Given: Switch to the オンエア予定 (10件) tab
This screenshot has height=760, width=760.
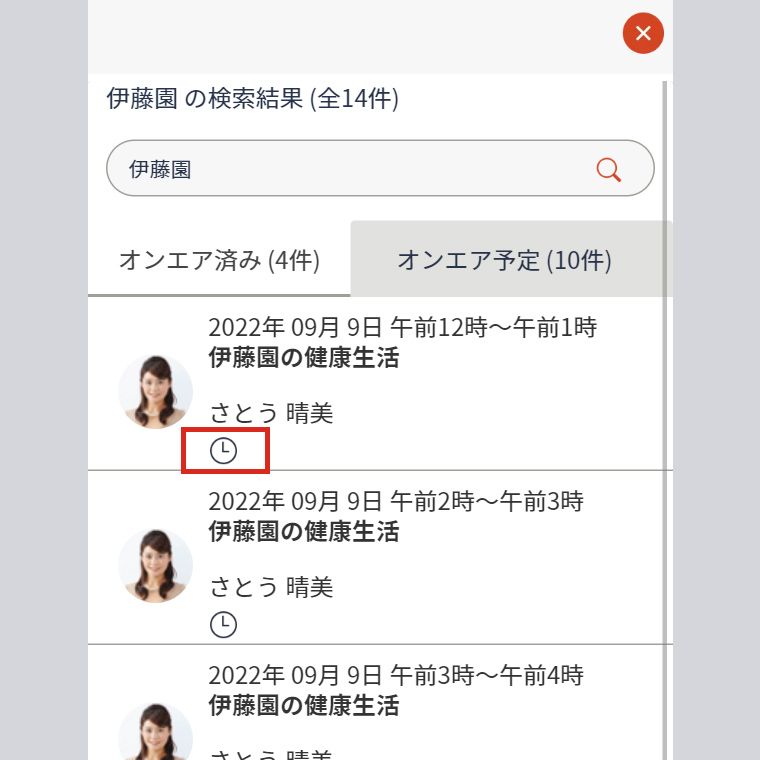Looking at the screenshot, I should pos(505,261).
